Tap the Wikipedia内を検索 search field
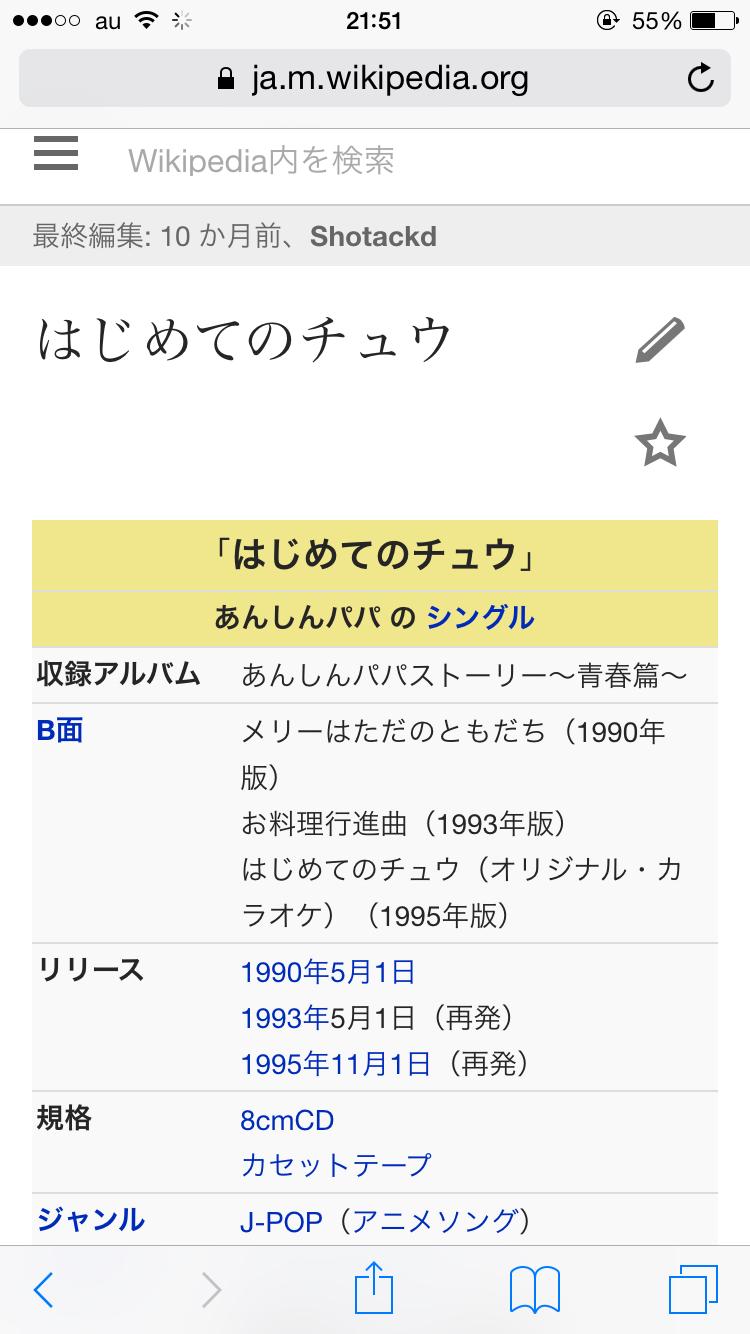The image size is (750, 1334). tap(262, 160)
